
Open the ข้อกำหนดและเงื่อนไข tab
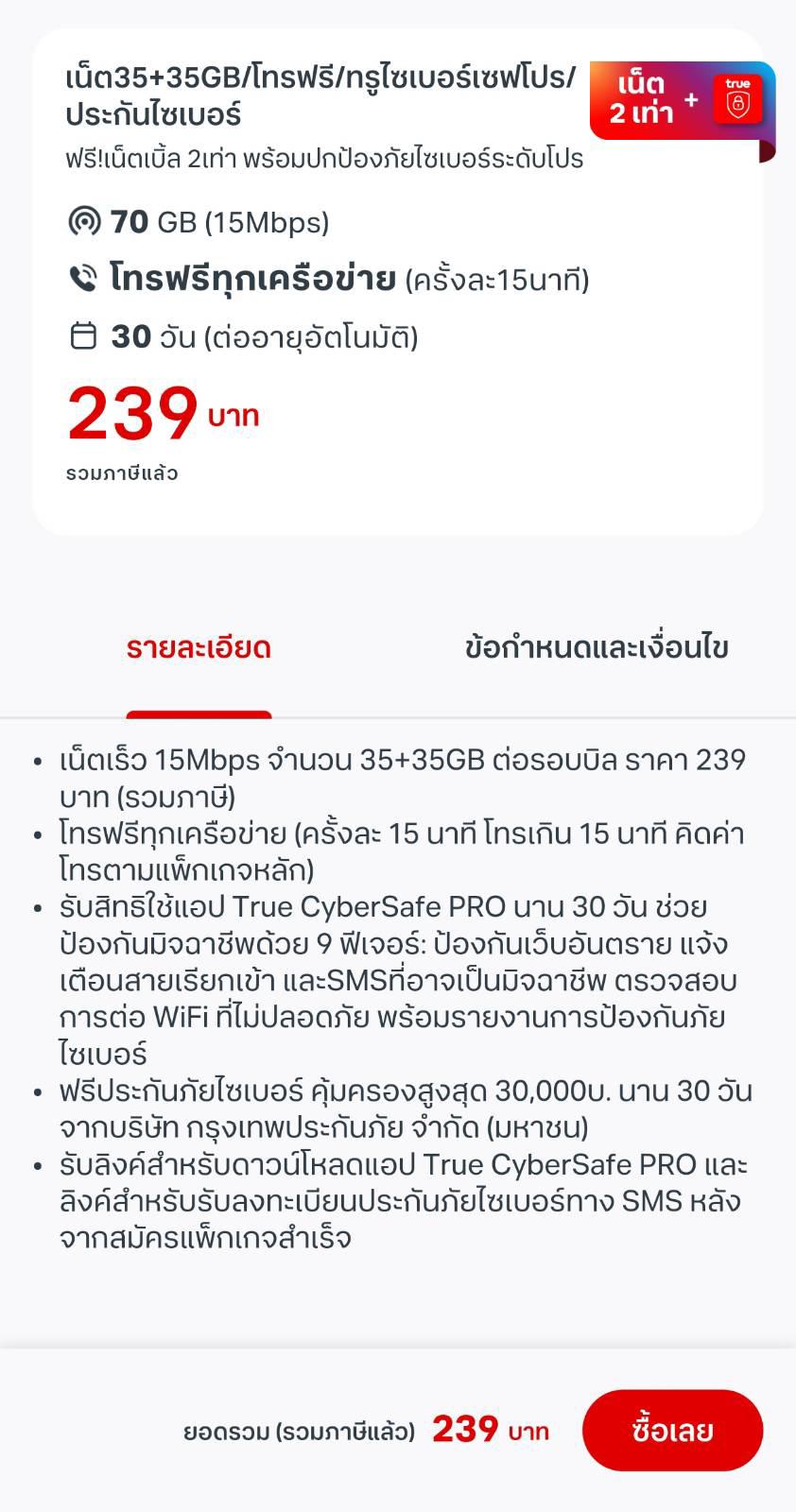(597, 648)
